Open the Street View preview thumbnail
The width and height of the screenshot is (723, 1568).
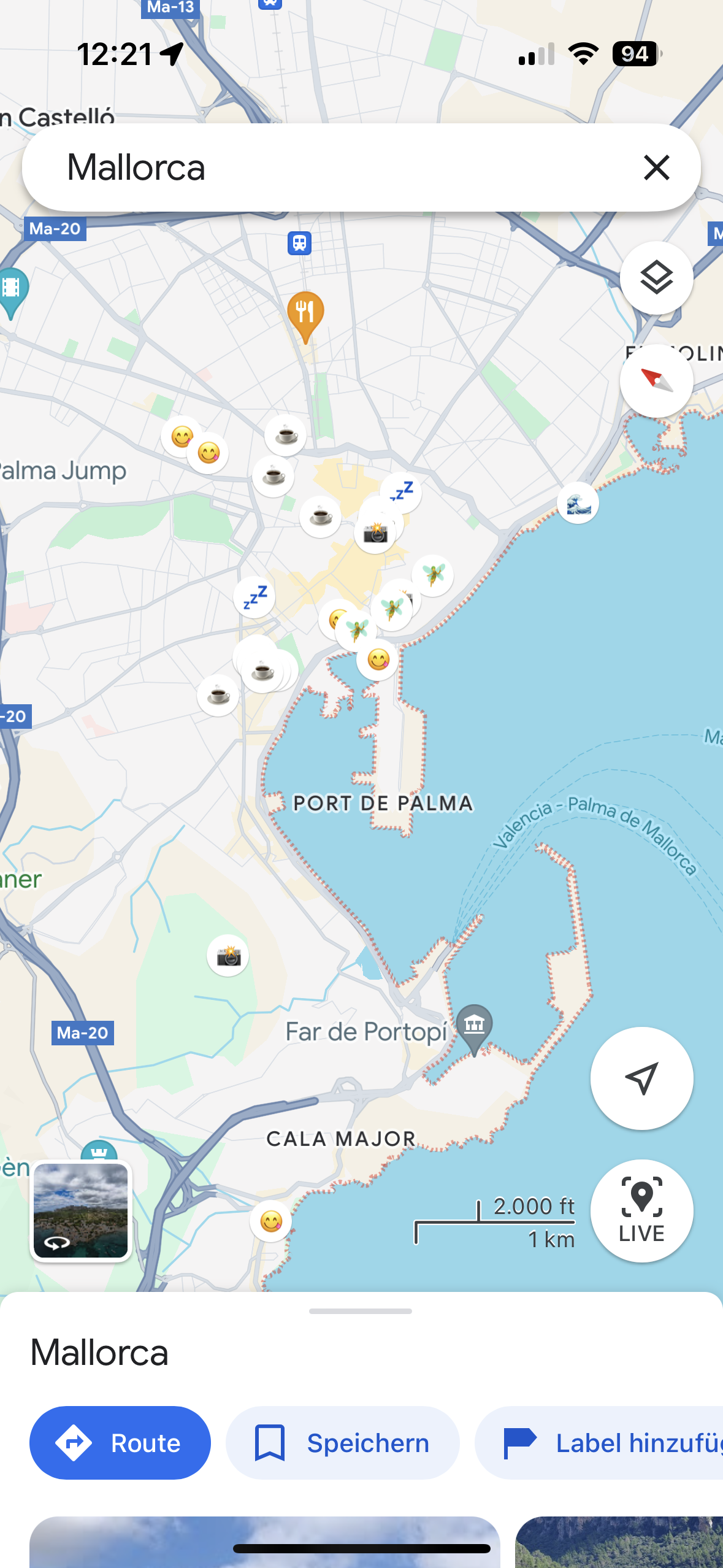tap(81, 1211)
